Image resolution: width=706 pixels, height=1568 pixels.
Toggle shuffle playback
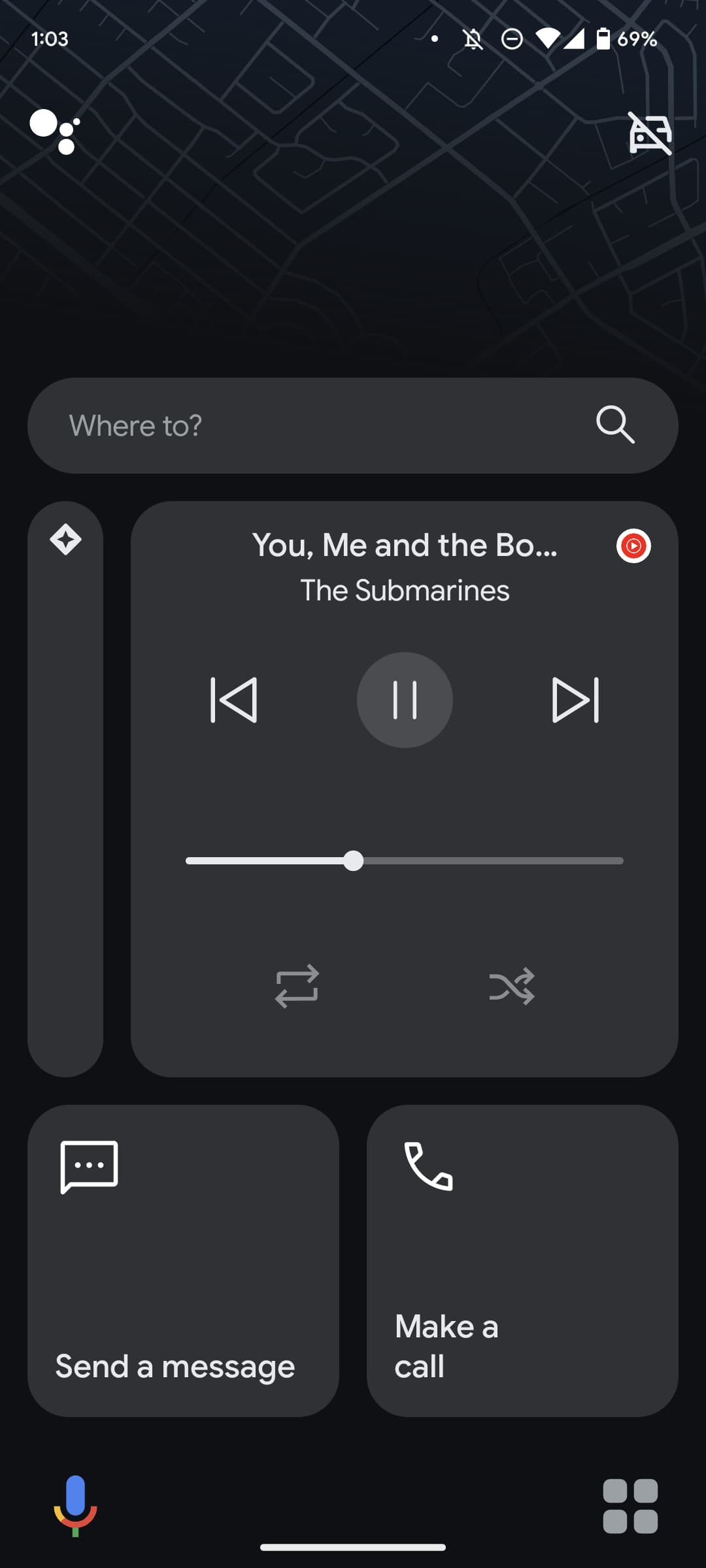512,986
